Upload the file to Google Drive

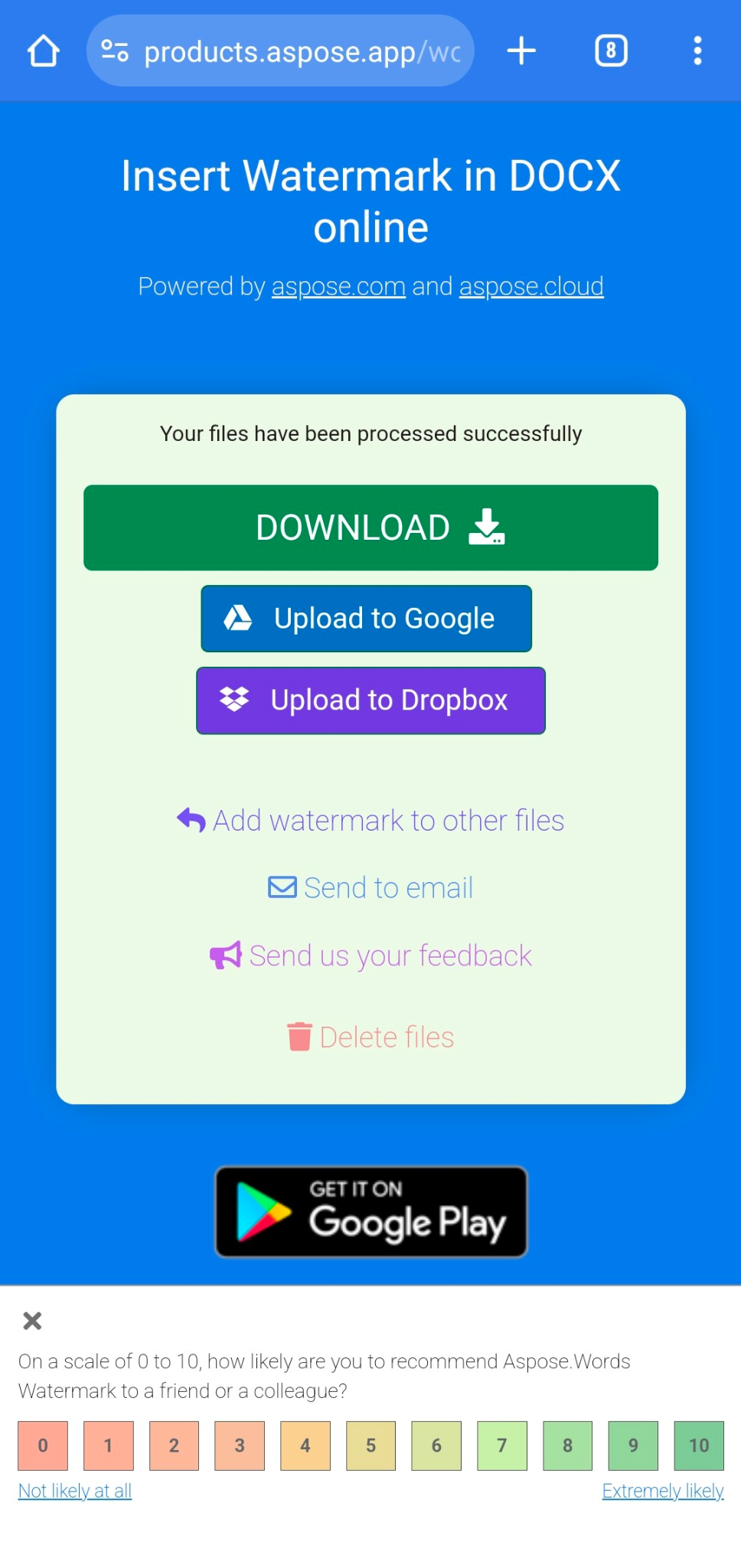pyautogui.click(x=367, y=619)
